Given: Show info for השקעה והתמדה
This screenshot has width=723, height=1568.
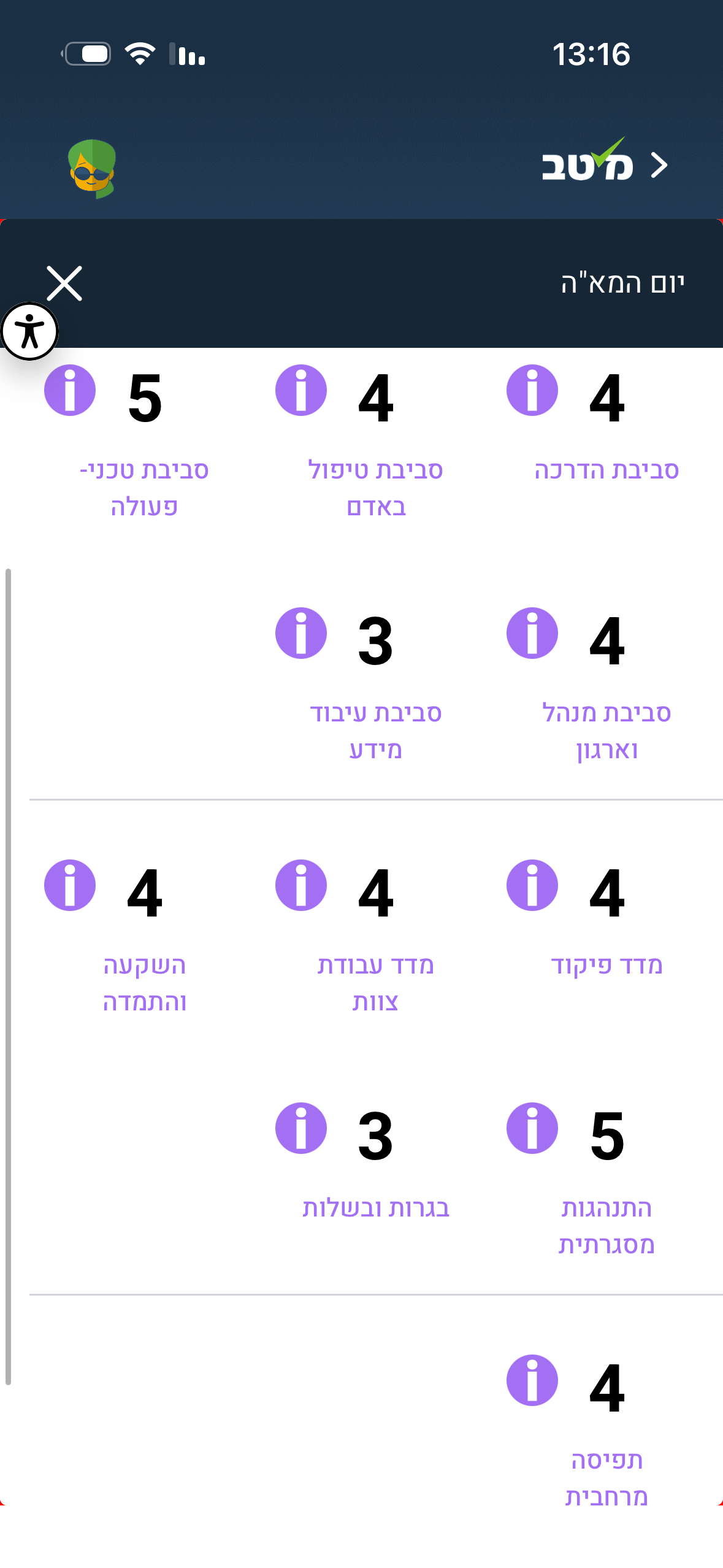Looking at the screenshot, I should click(x=70, y=885).
